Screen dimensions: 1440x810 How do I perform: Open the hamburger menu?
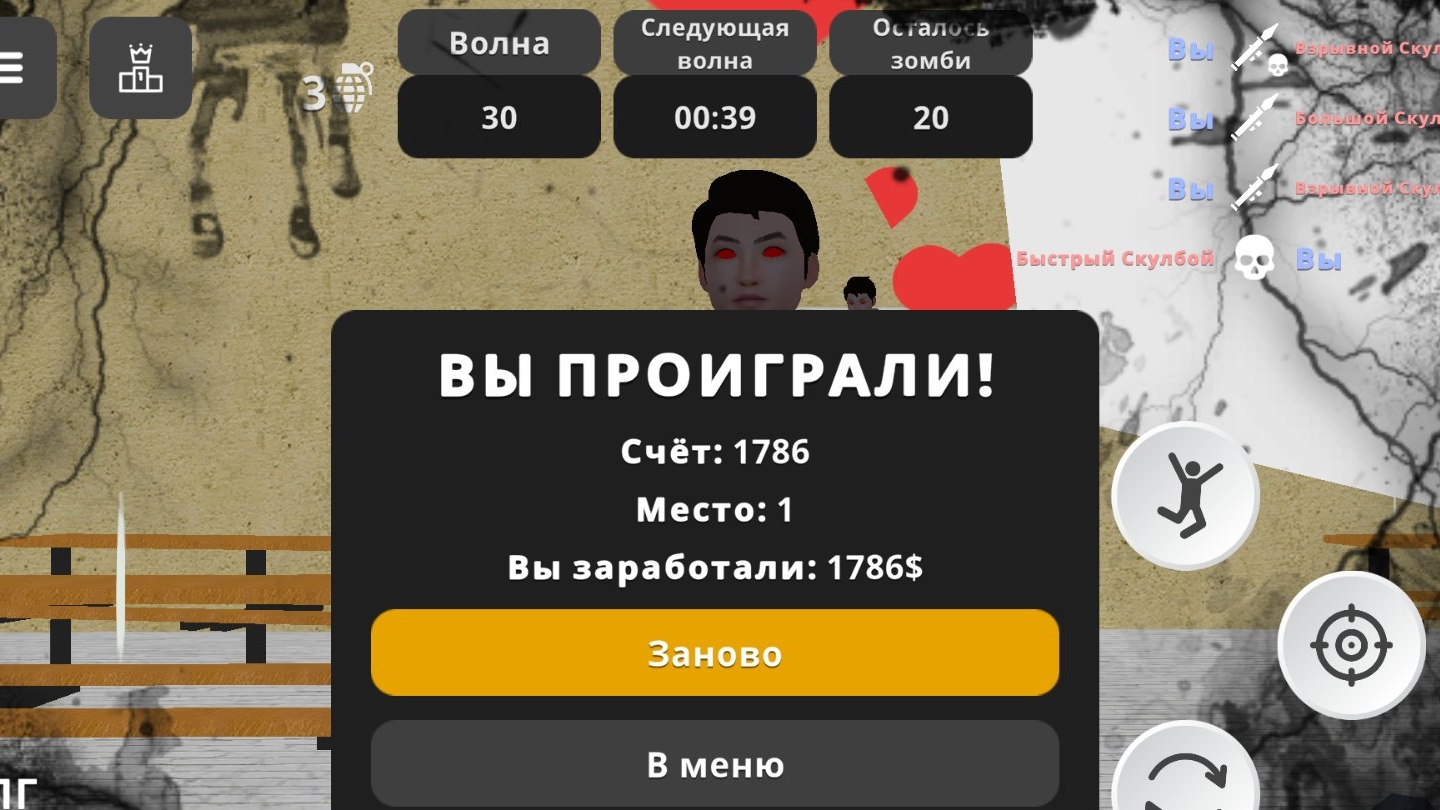pos(14,67)
